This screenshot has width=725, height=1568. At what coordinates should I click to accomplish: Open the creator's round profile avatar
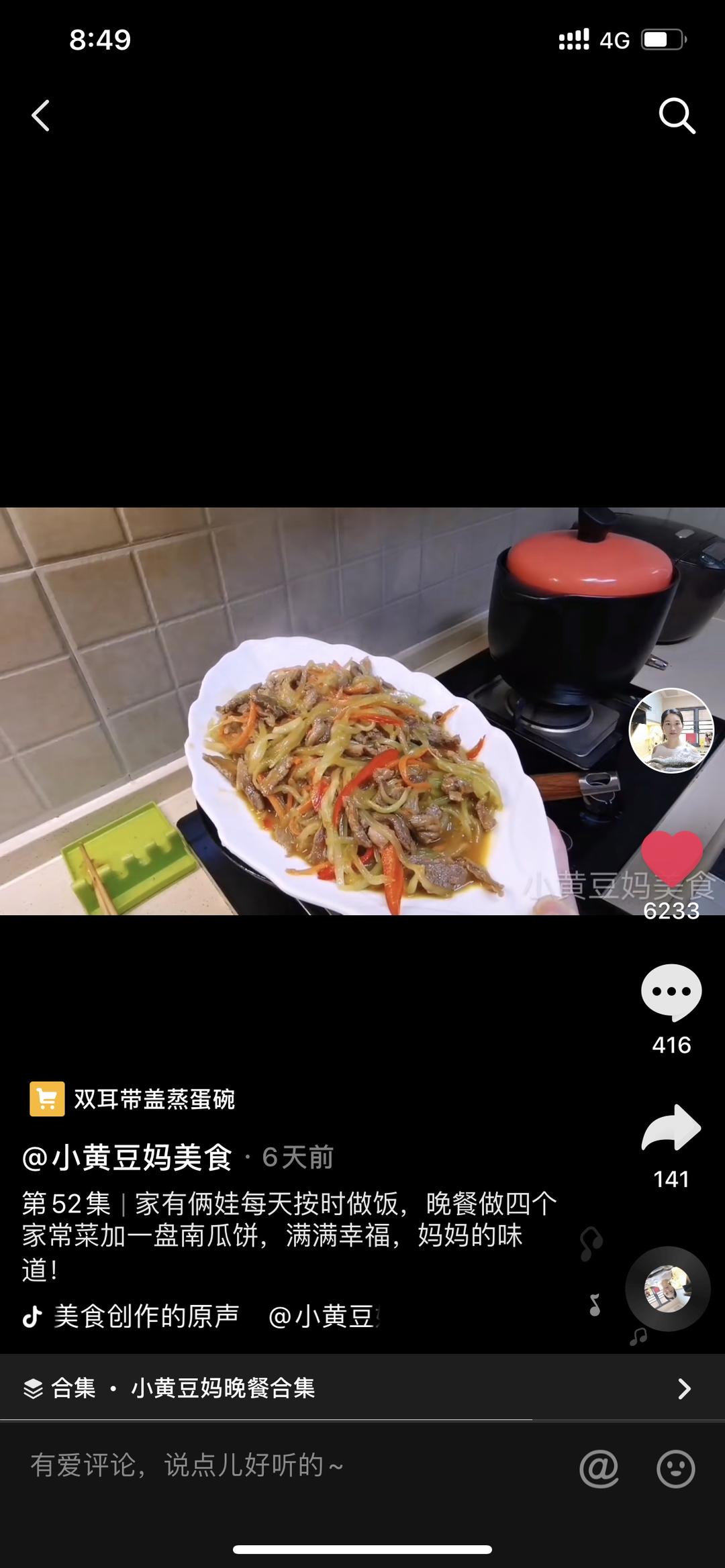671,731
